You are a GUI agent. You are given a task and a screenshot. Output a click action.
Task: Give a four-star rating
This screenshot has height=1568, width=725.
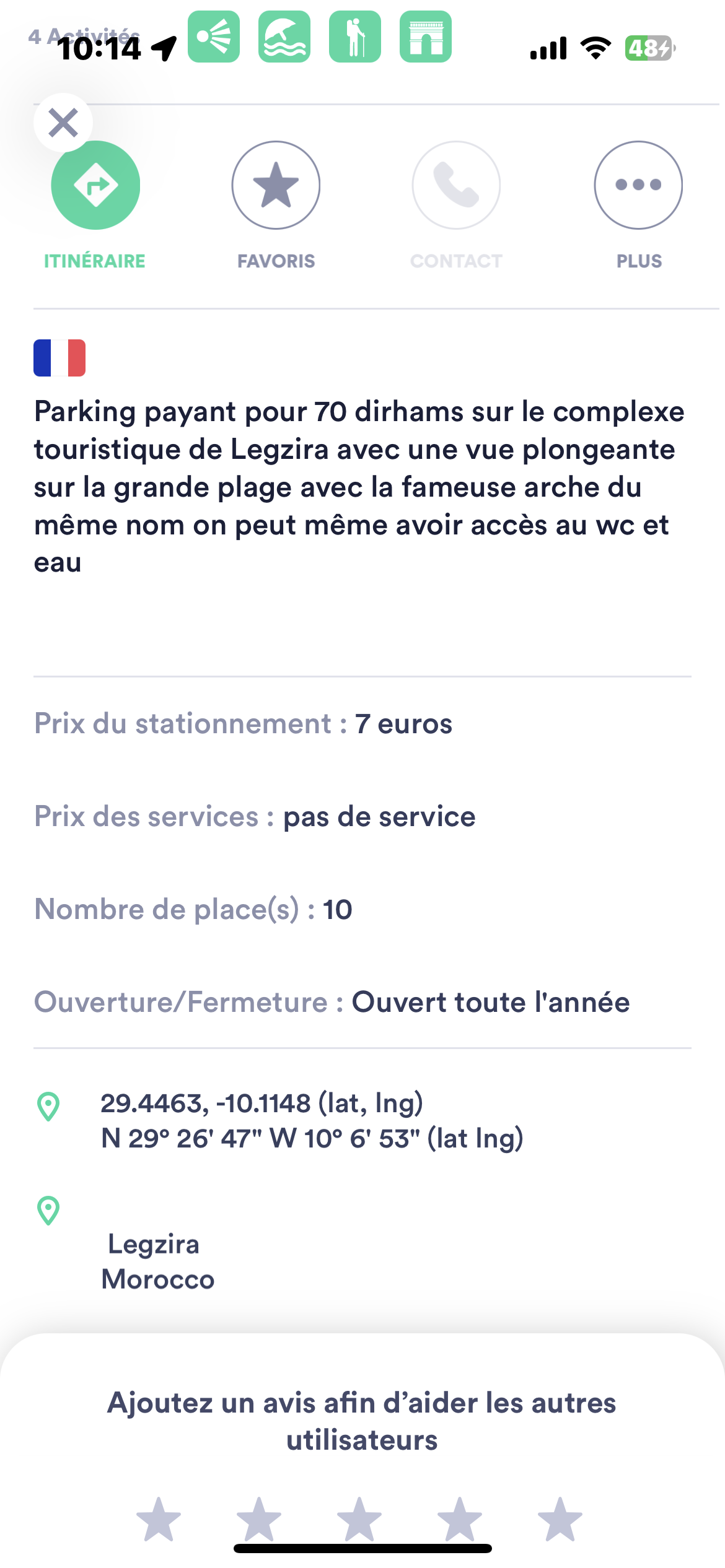[460, 1519]
